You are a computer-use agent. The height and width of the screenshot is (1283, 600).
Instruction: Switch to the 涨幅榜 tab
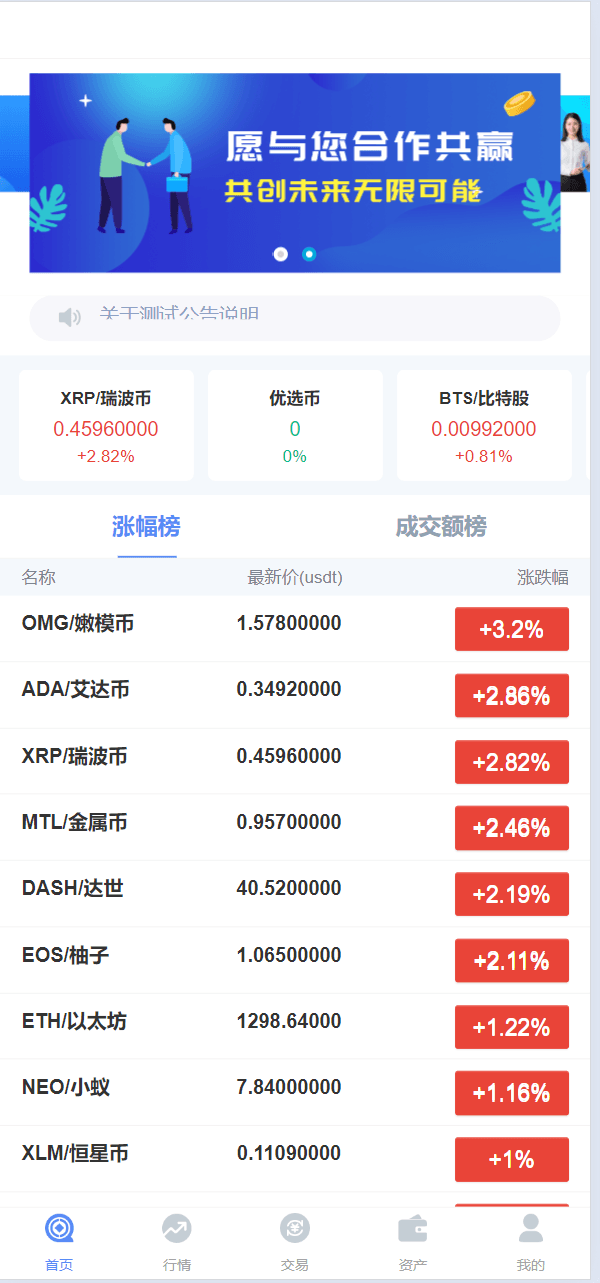[x=146, y=527]
